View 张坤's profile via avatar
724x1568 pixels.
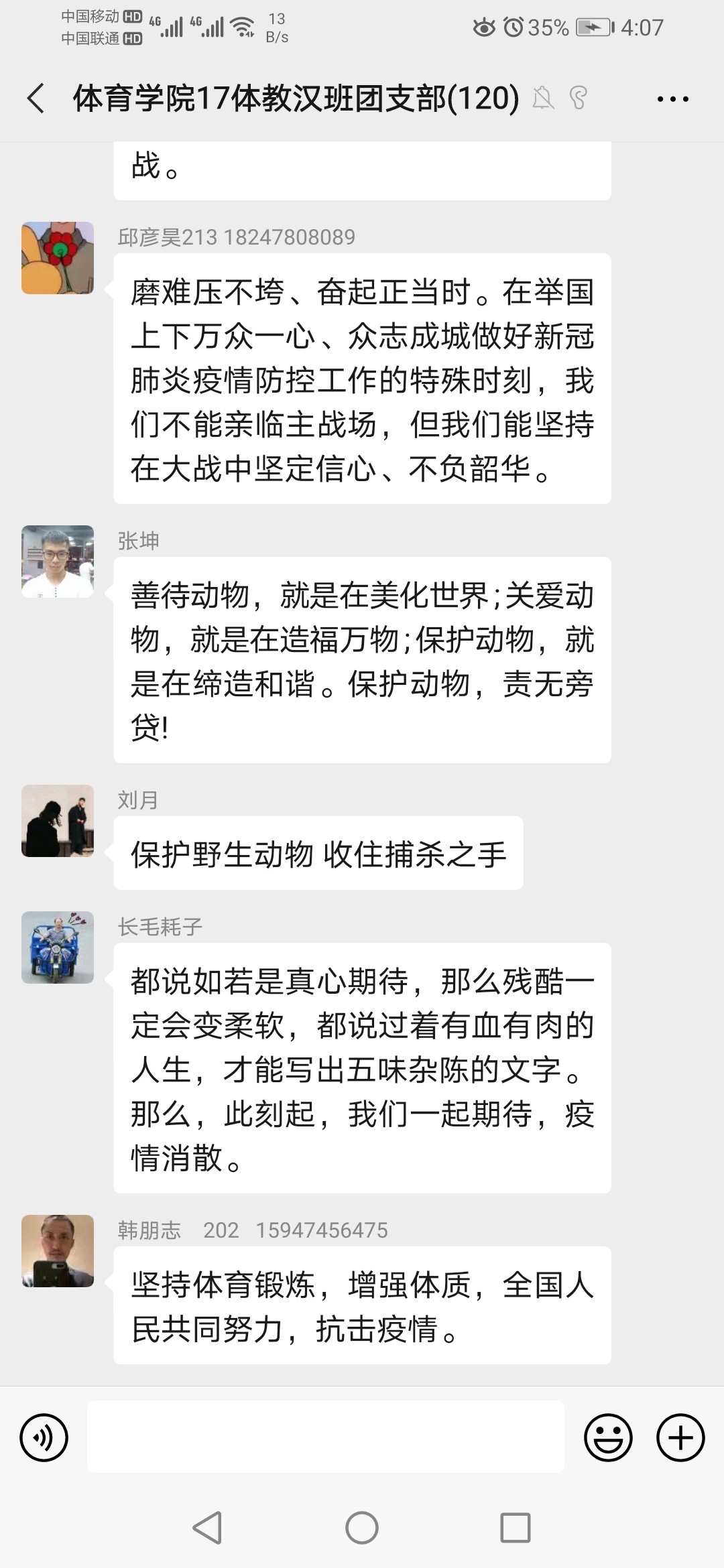(x=58, y=562)
